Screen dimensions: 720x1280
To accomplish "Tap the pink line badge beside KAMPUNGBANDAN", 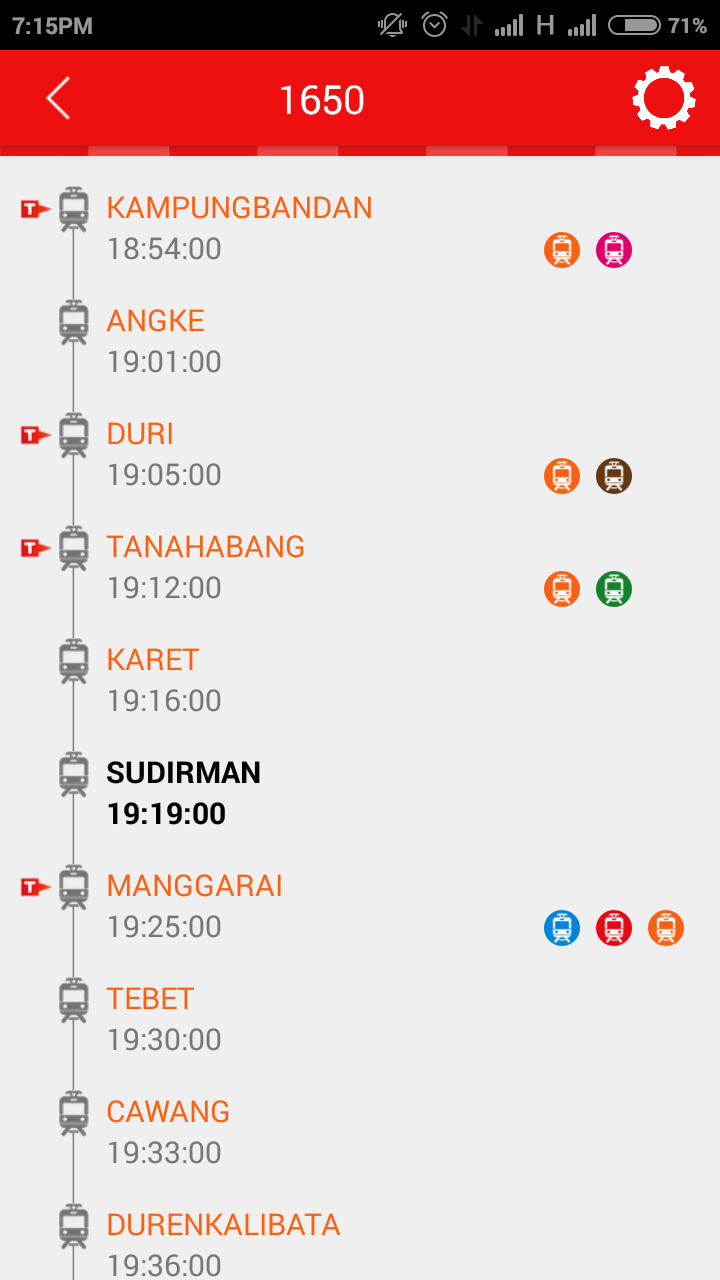I will point(614,250).
